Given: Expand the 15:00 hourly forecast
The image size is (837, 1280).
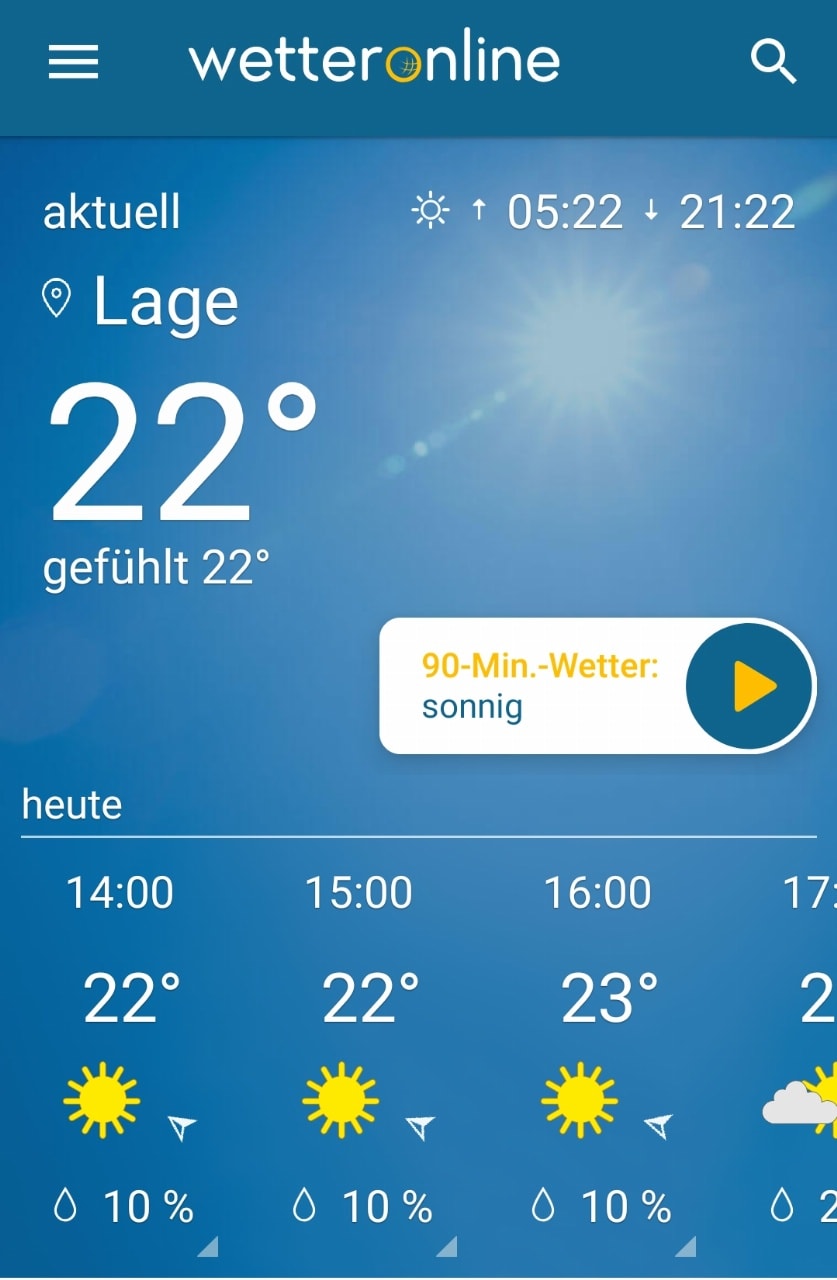Looking at the screenshot, I should pos(445,1246).
